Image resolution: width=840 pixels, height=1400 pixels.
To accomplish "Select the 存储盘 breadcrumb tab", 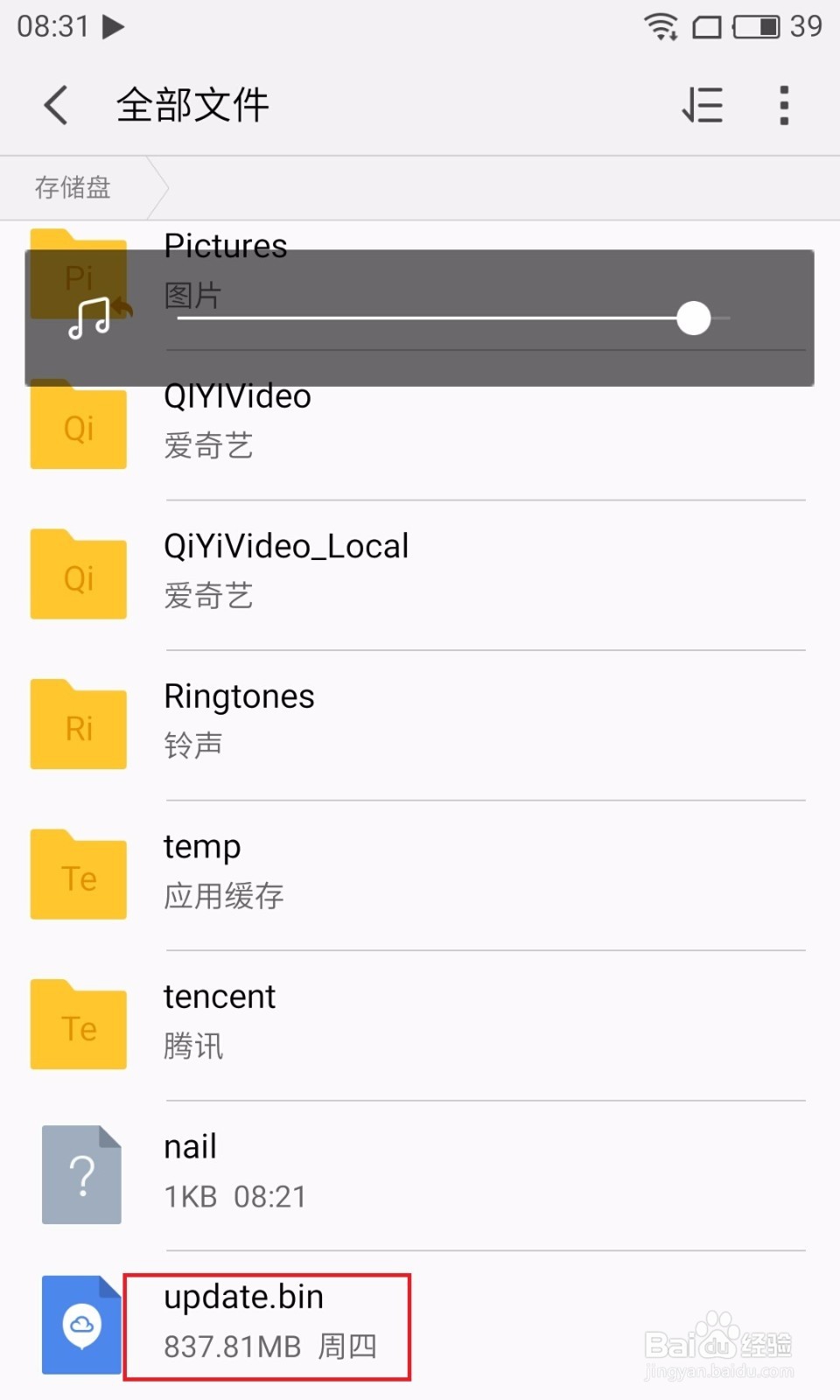I will tap(73, 187).
